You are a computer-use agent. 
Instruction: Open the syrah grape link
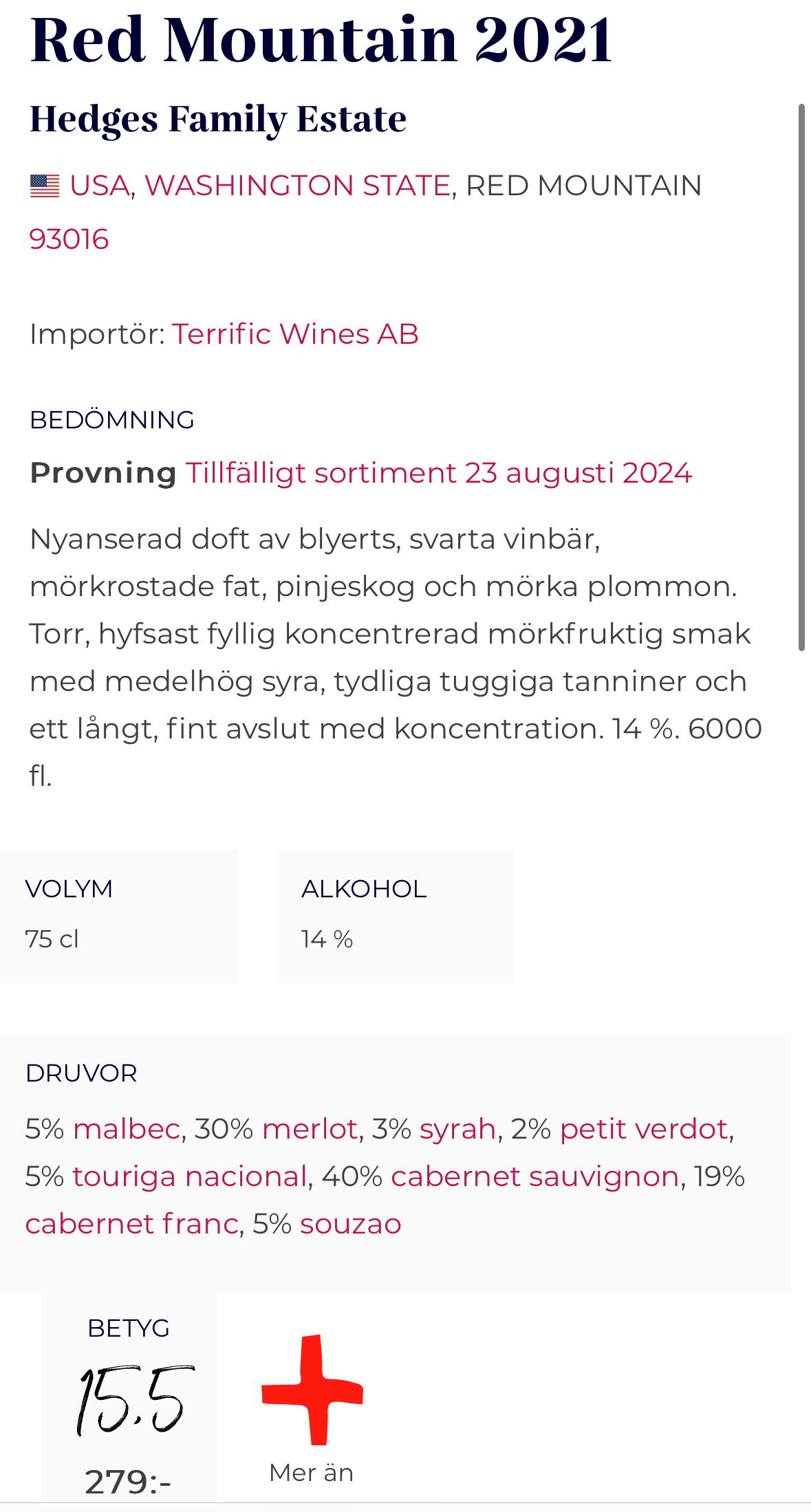[458, 1129]
